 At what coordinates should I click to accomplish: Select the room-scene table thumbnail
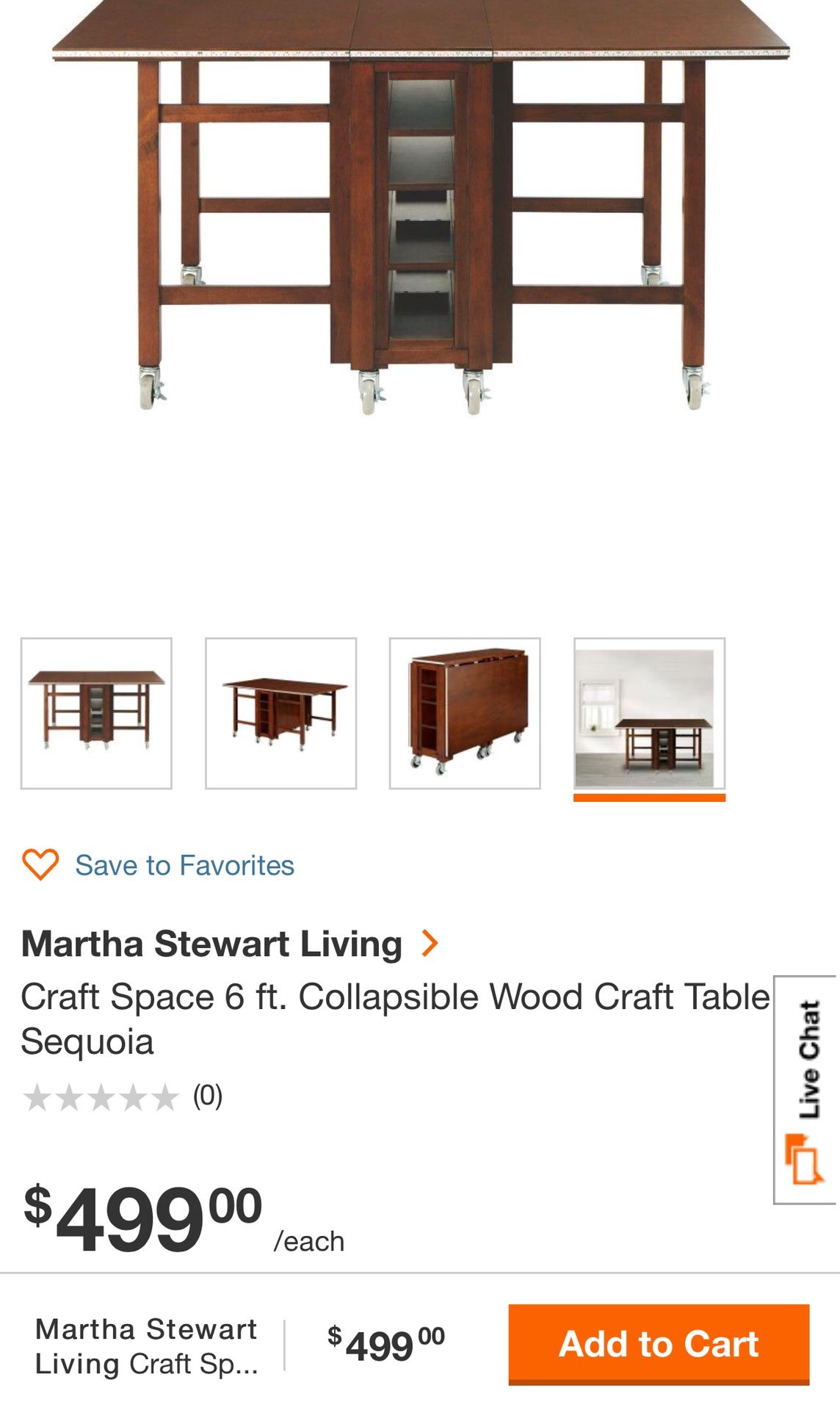pos(649,713)
